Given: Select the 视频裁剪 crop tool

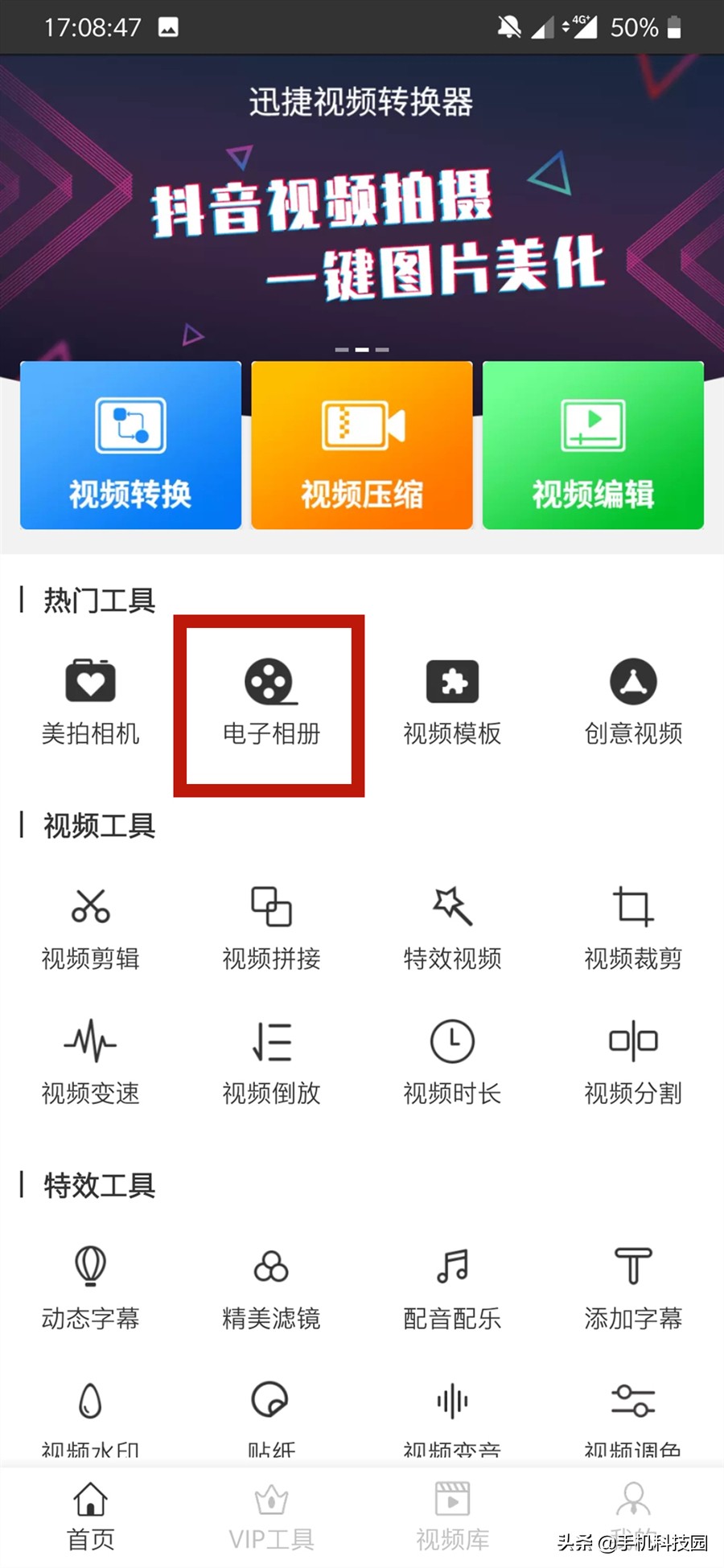Looking at the screenshot, I should [x=633, y=925].
